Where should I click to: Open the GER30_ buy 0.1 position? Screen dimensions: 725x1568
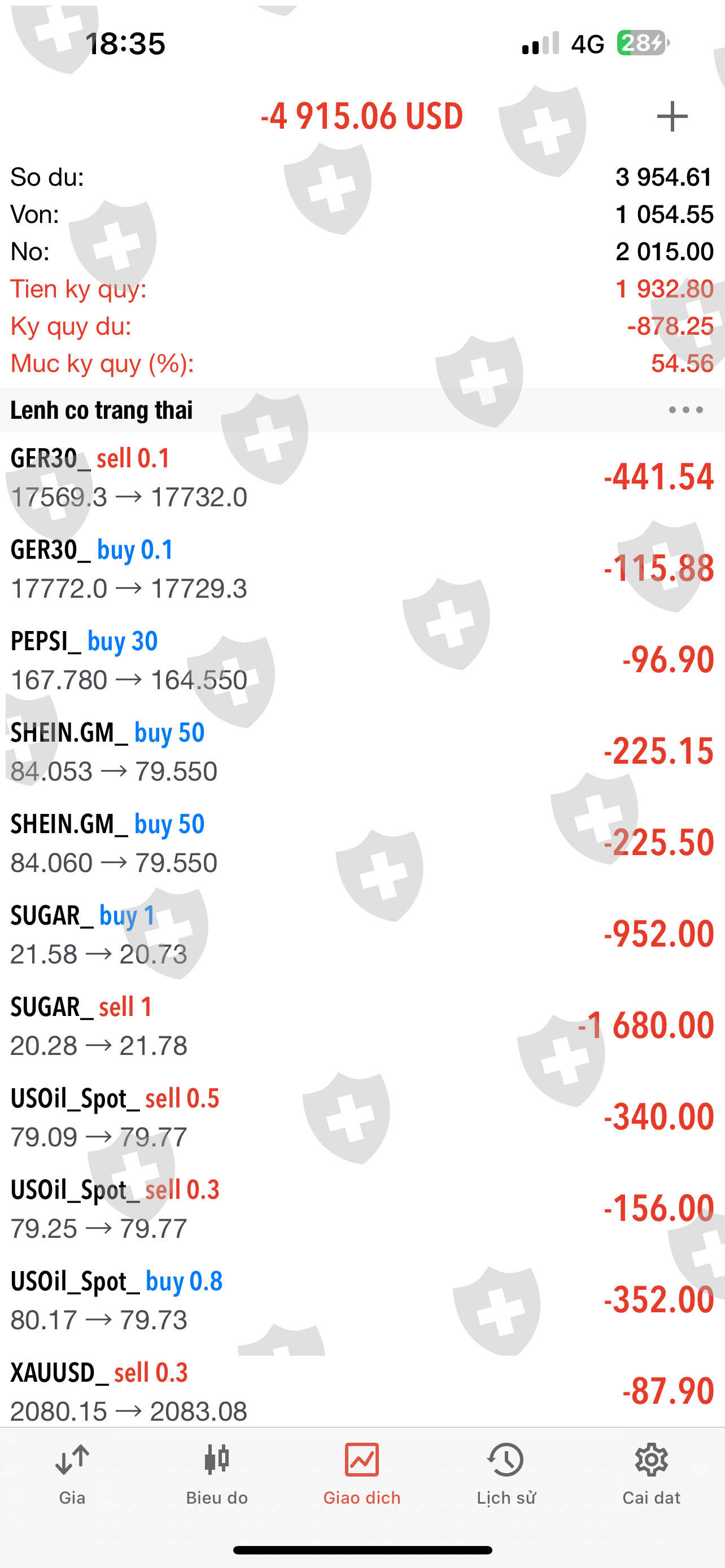tap(362, 569)
